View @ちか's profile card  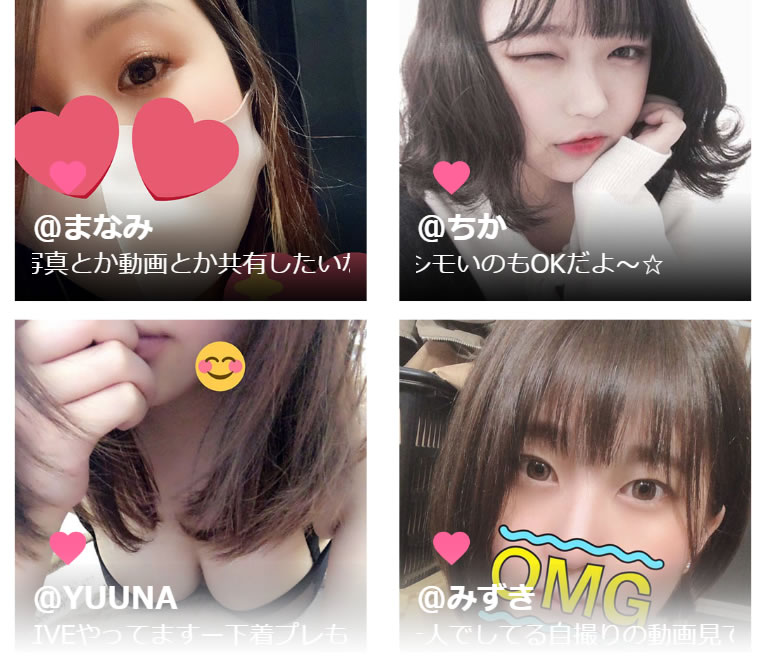[575, 150]
